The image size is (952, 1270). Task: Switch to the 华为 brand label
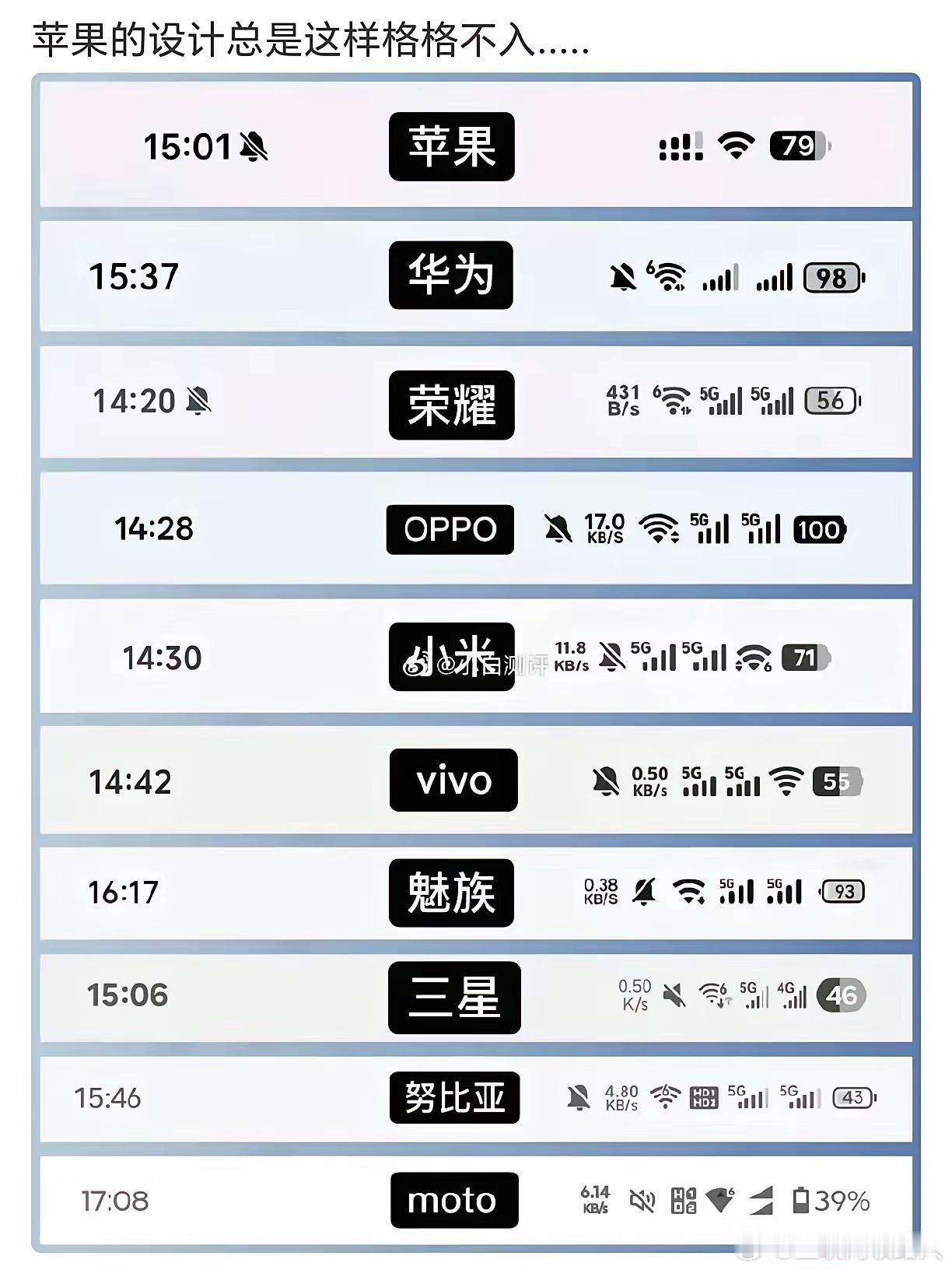[x=452, y=274]
